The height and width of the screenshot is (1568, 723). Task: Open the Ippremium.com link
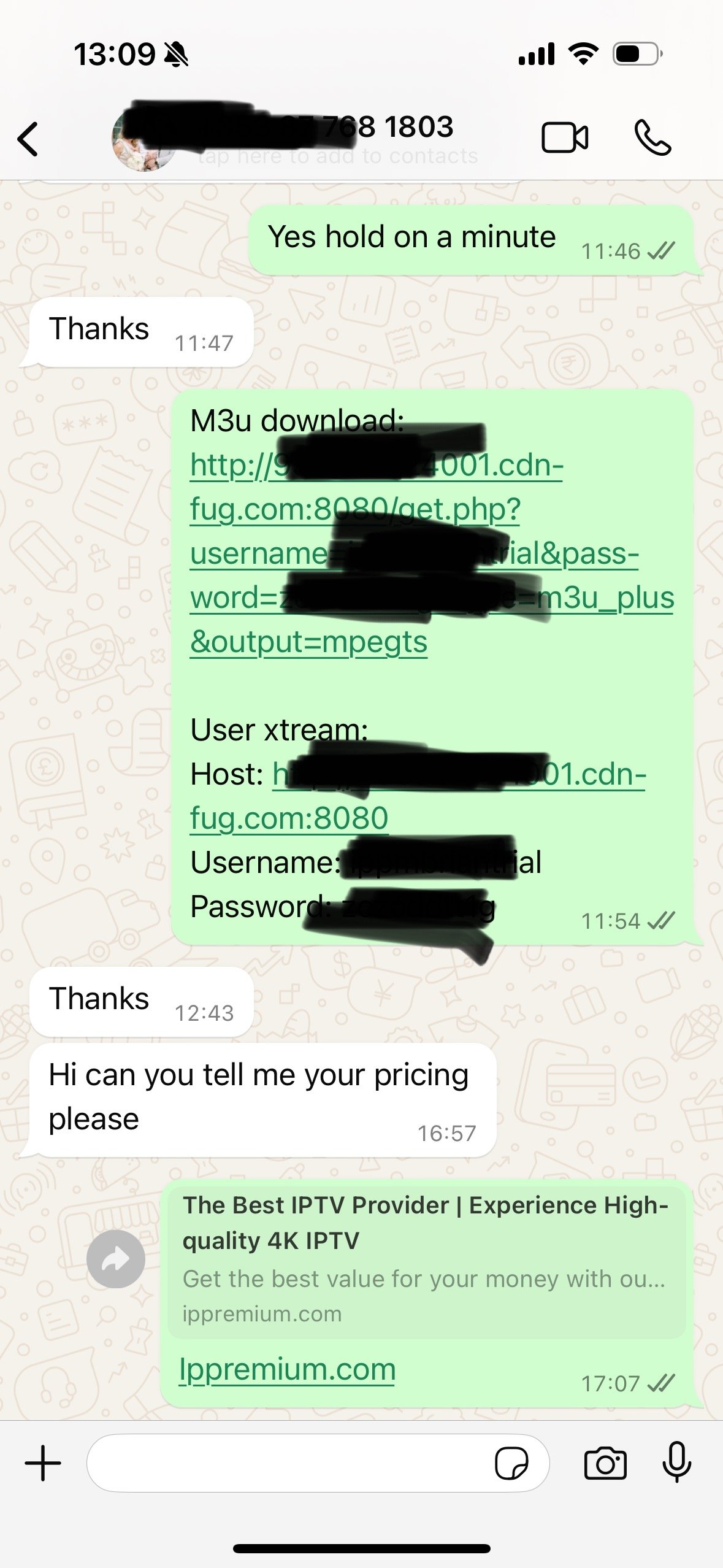click(x=287, y=1370)
